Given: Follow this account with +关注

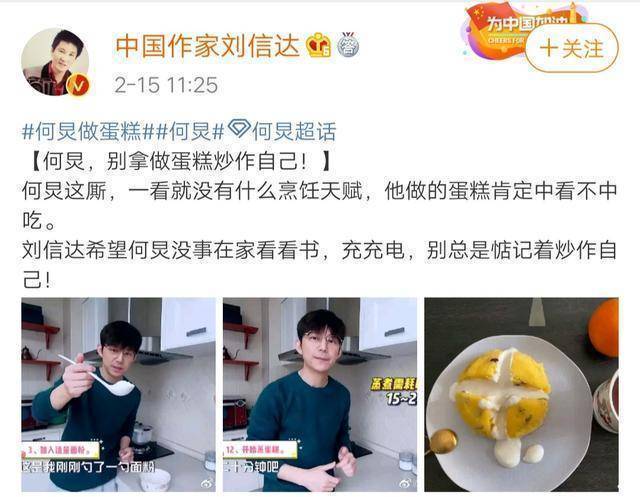Looking at the screenshot, I should tap(571, 47).
